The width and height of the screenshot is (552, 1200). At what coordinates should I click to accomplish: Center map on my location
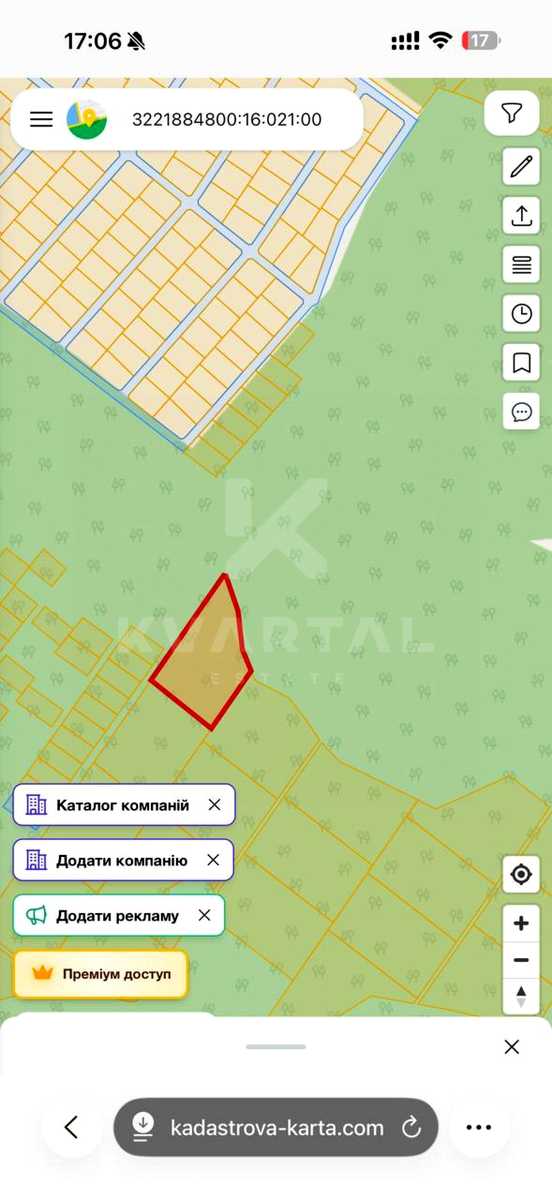click(521, 875)
